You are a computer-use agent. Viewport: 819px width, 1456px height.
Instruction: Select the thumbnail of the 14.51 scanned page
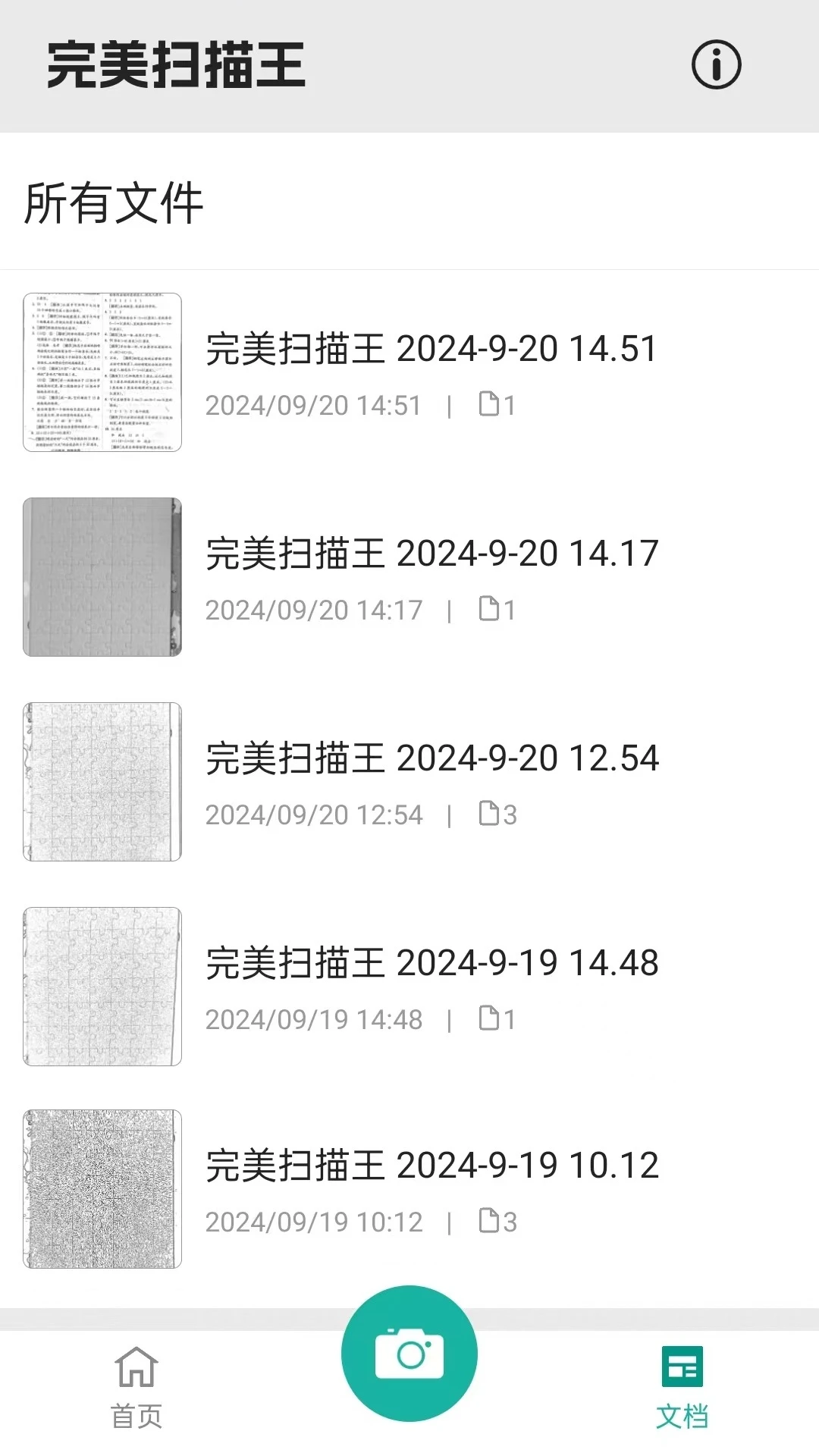[x=102, y=373]
